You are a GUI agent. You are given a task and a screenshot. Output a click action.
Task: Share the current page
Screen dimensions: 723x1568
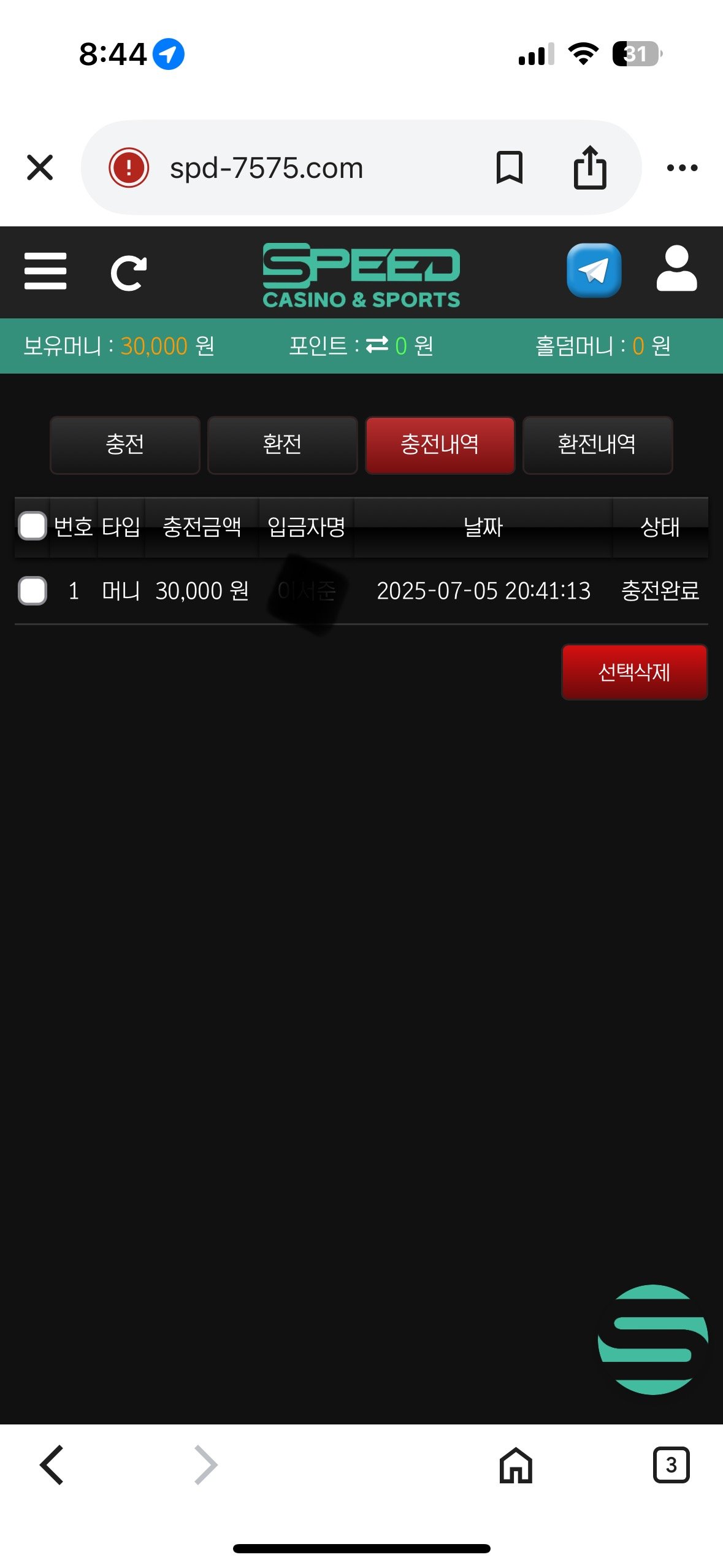coord(589,167)
